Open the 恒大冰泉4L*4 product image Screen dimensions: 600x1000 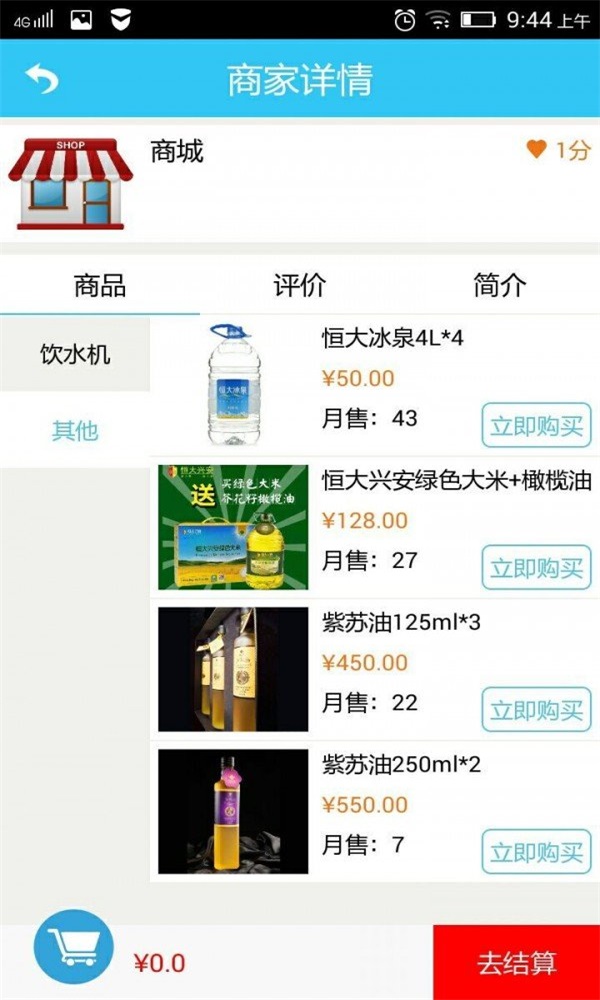coord(233,385)
